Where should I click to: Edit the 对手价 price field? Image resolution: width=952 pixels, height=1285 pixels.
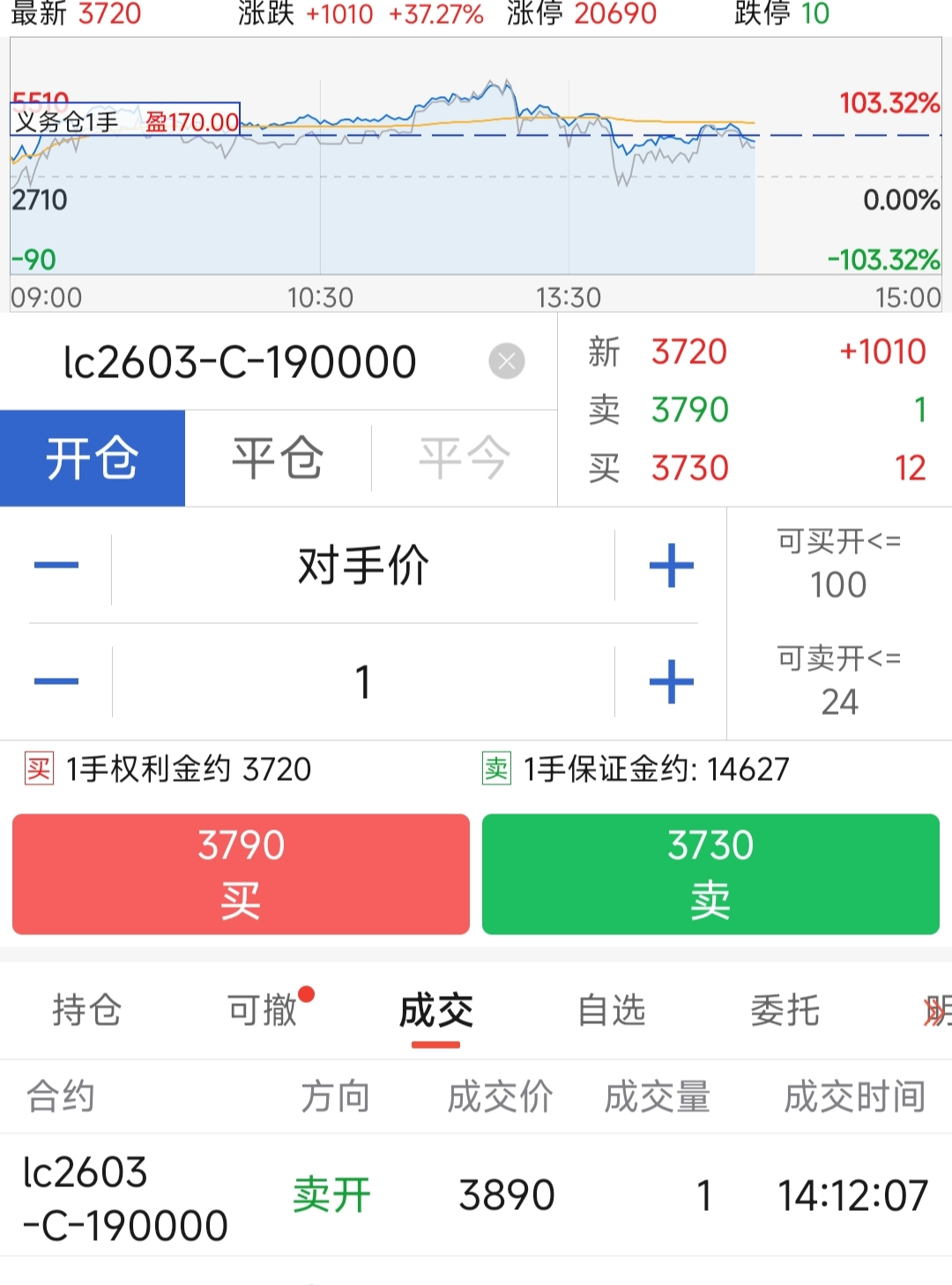[x=363, y=565]
